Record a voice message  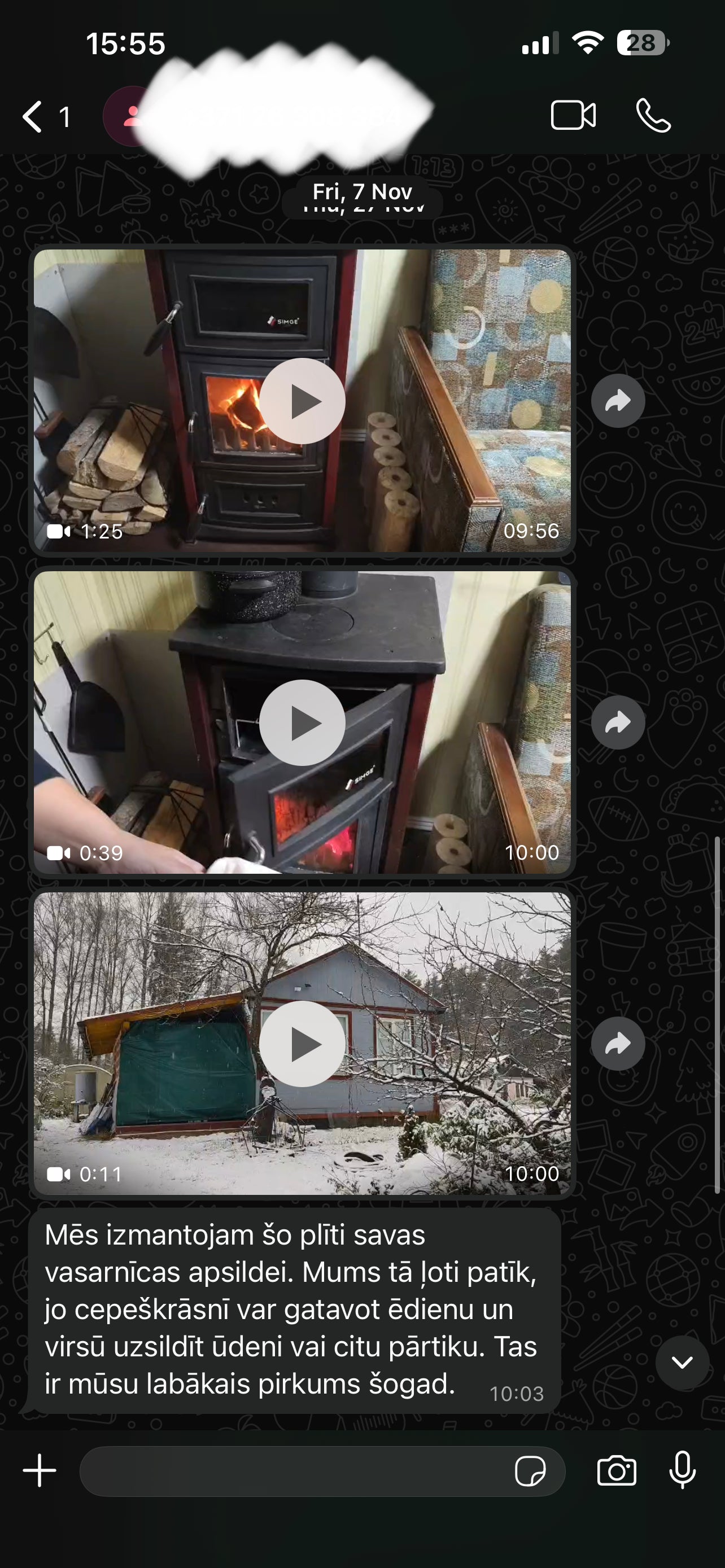[x=683, y=1470]
